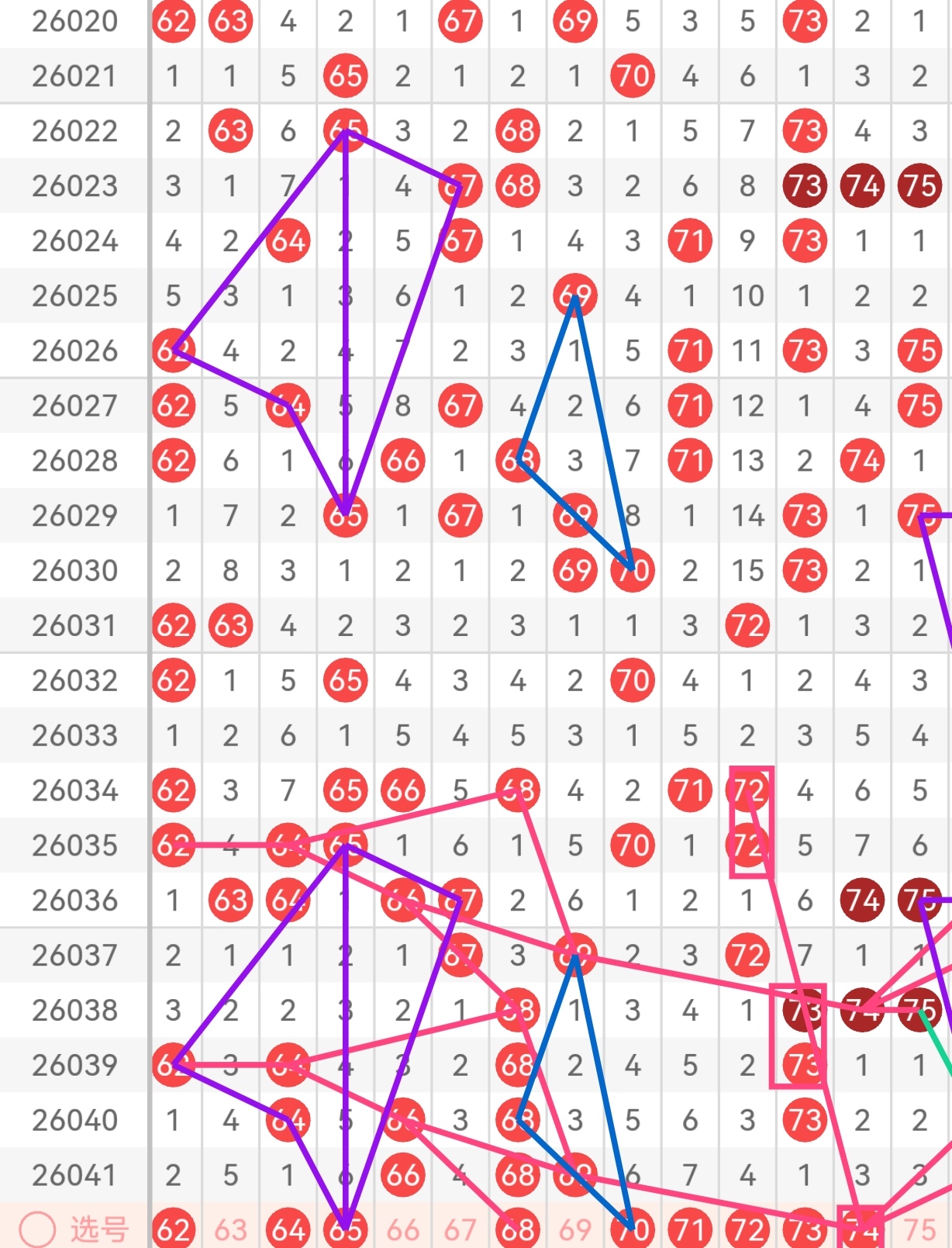Pick number 66 in the 选号 row
952x1248 pixels.
point(402,1229)
